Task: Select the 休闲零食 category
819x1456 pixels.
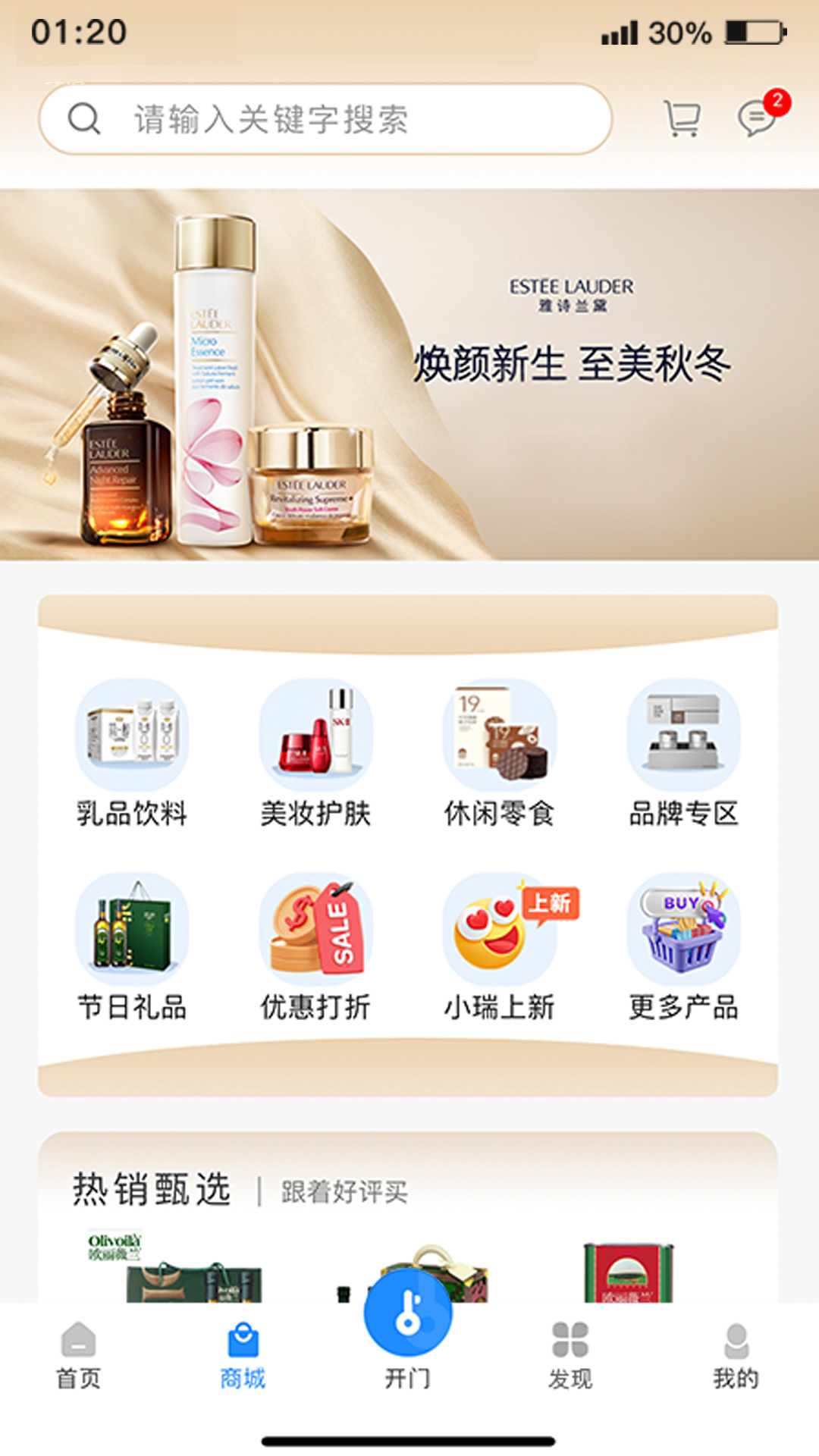Action: [499, 754]
